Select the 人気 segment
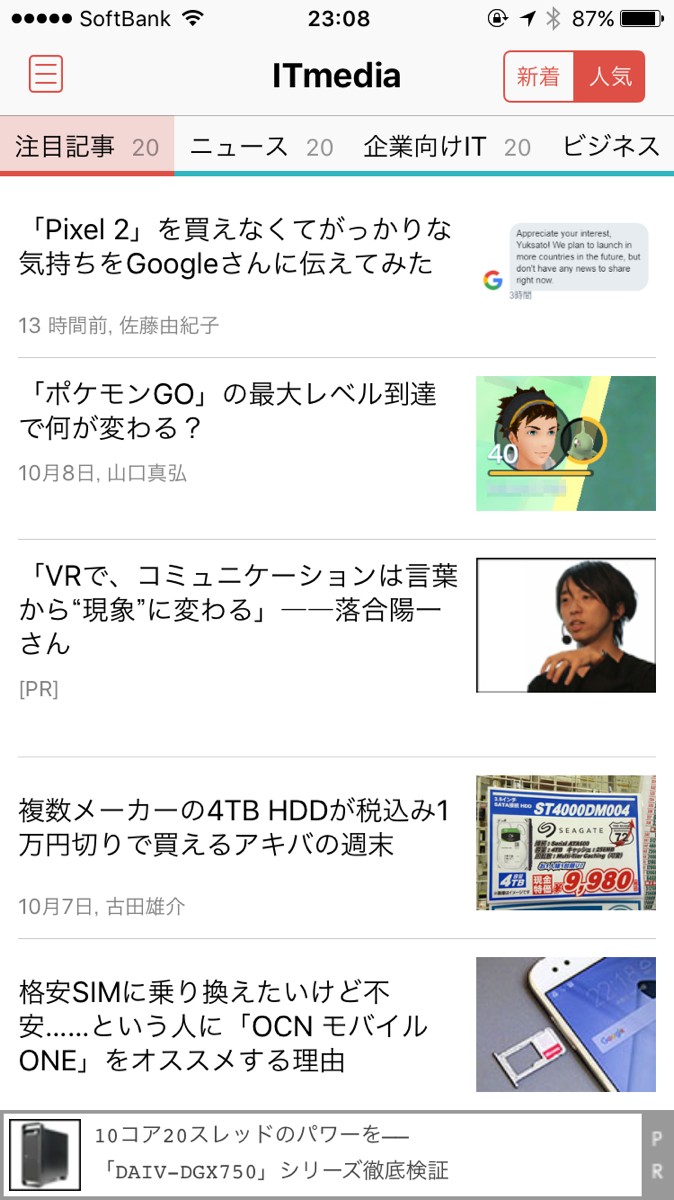This screenshot has height=1200, width=674. pos(609,77)
